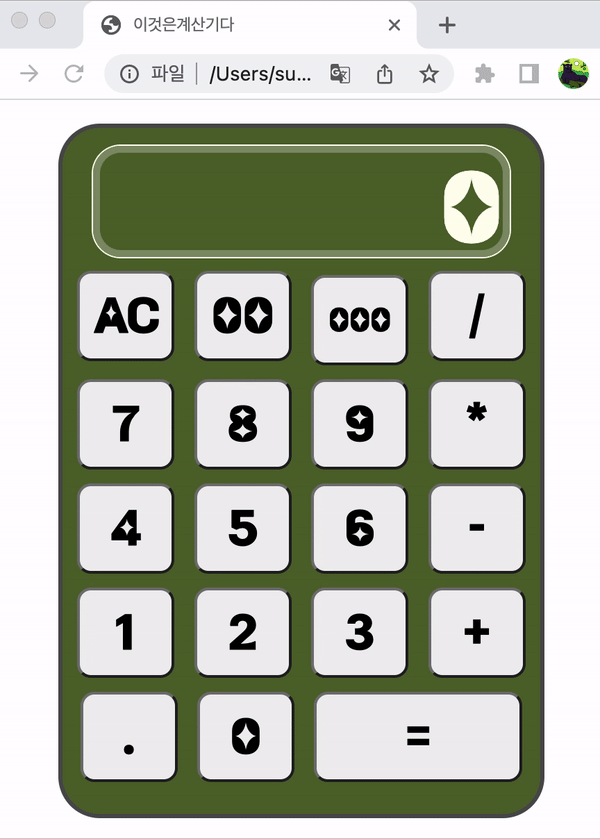Insert a decimal point
This screenshot has height=839, width=600.
click(129, 736)
